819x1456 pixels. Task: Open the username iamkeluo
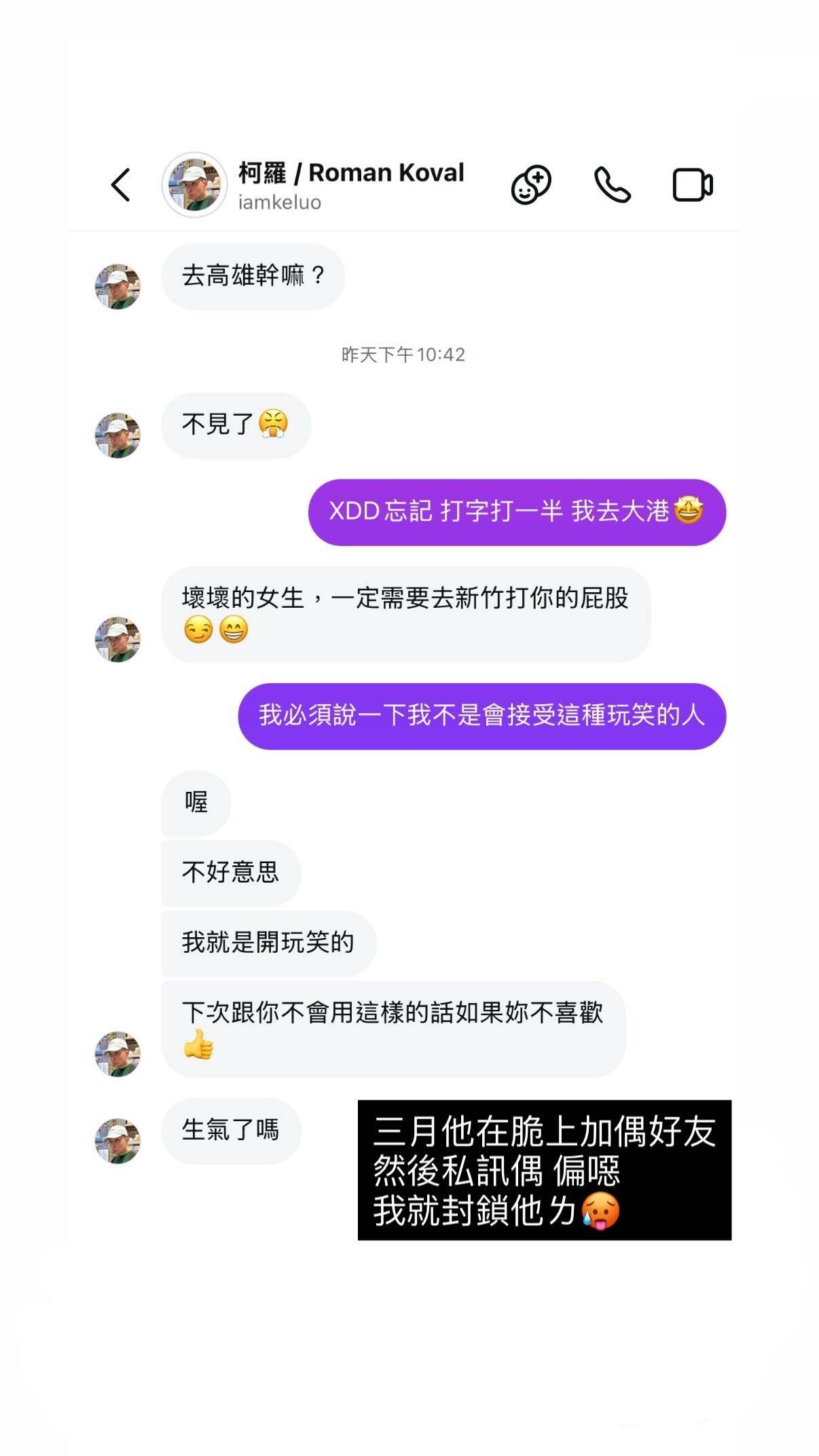(279, 202)
